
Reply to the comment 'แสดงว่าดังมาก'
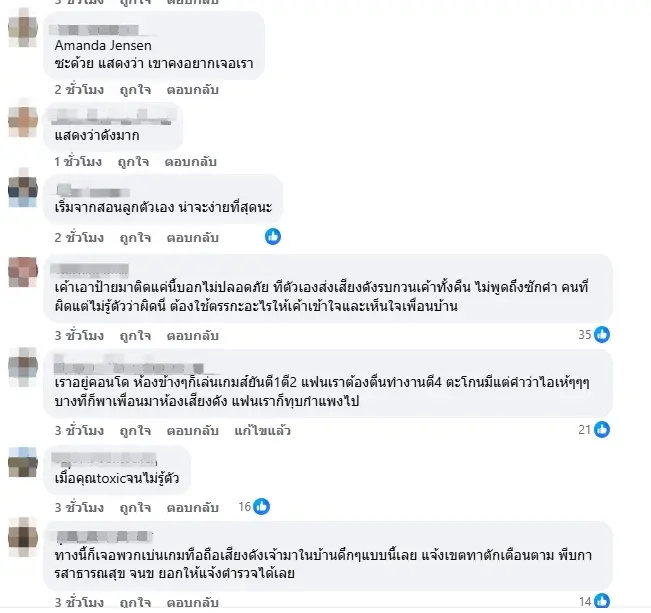192,160
